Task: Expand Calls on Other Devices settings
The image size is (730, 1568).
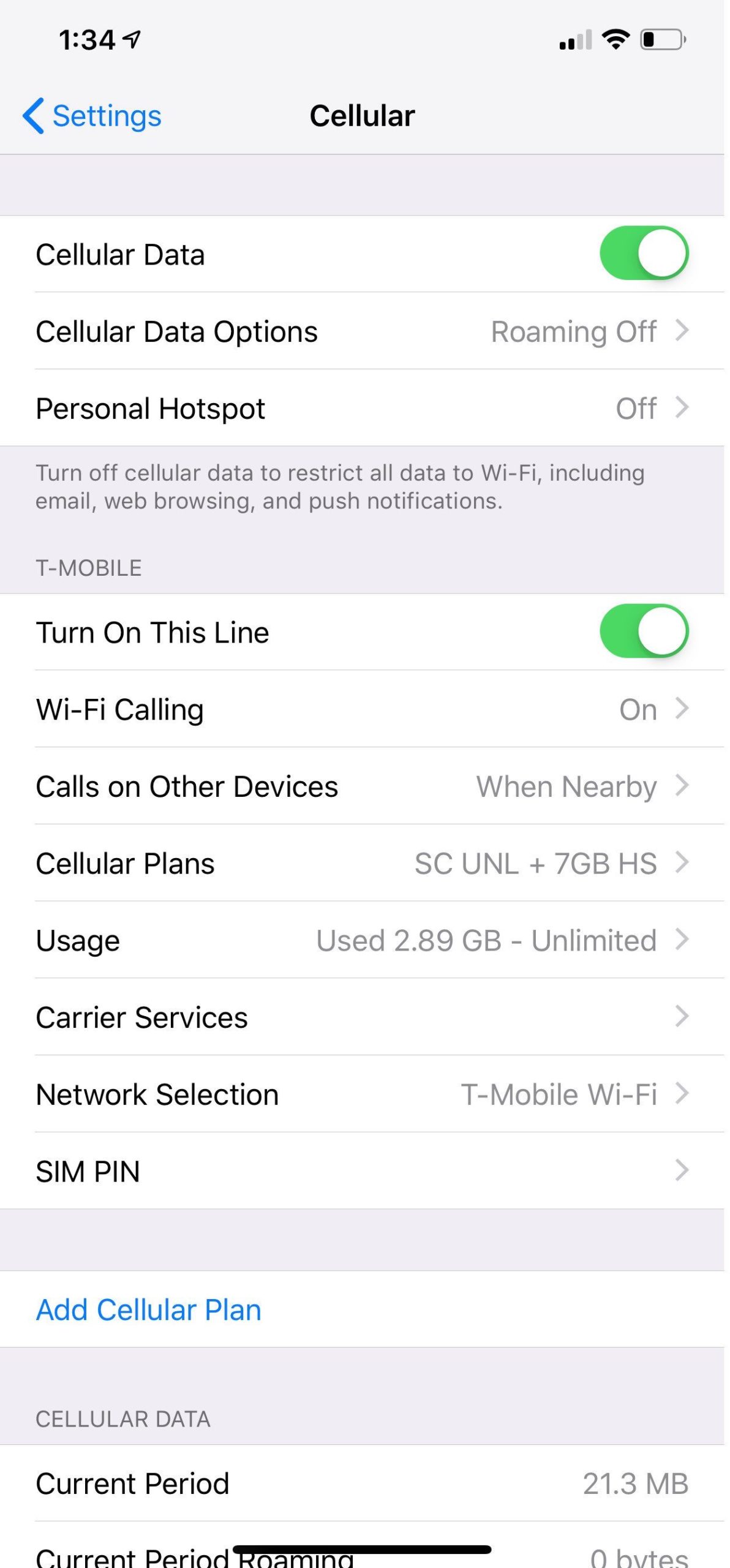Action: 365,786
